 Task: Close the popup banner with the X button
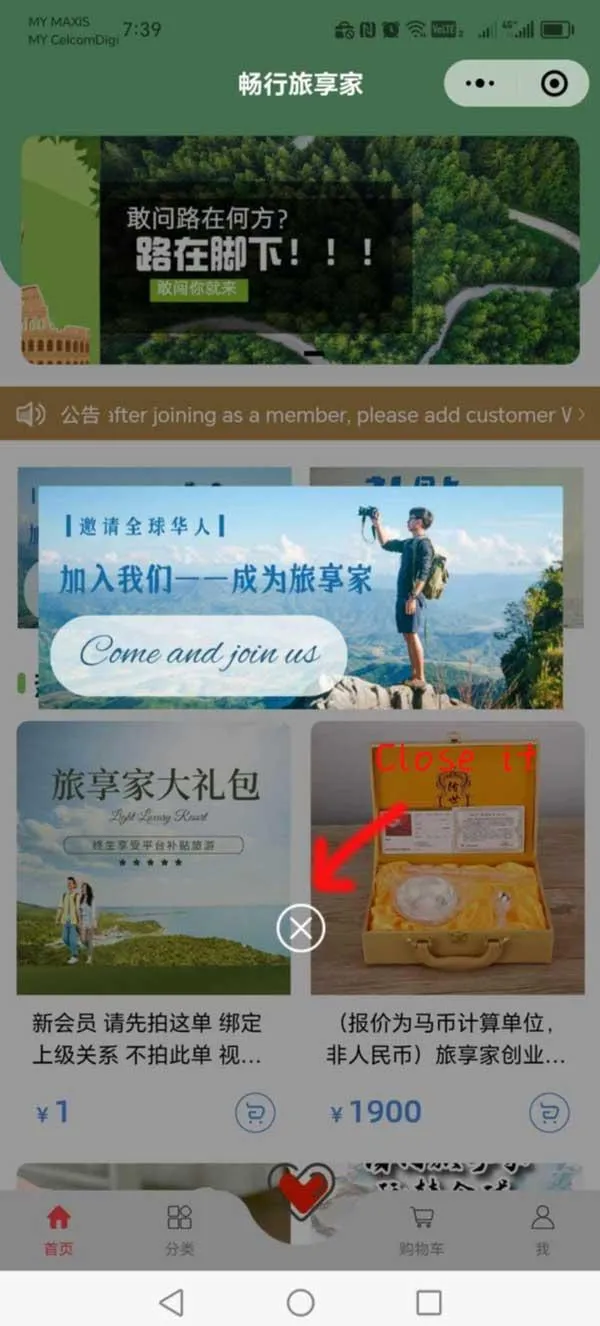(x=300, y=929)
